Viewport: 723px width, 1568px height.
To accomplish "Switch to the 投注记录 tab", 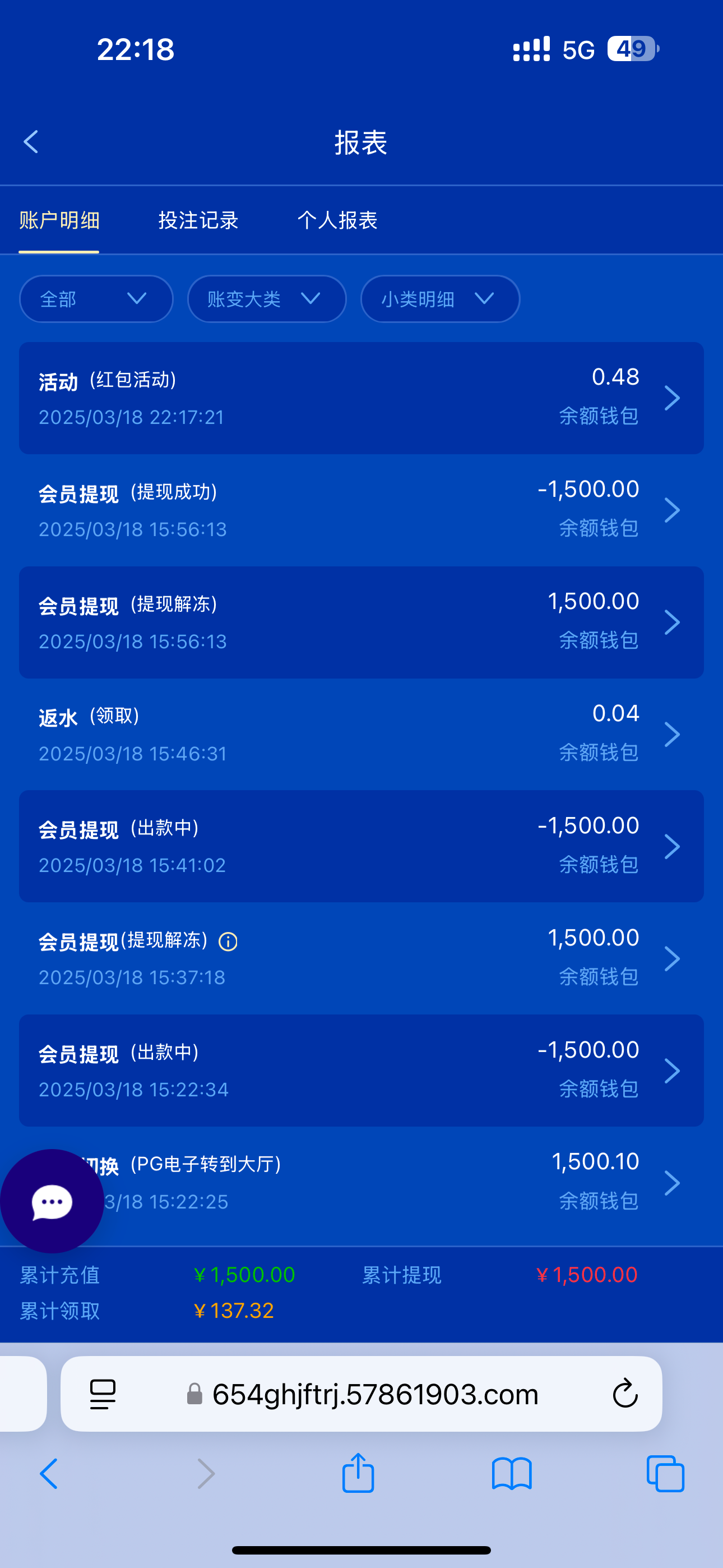I will point(198,220).
